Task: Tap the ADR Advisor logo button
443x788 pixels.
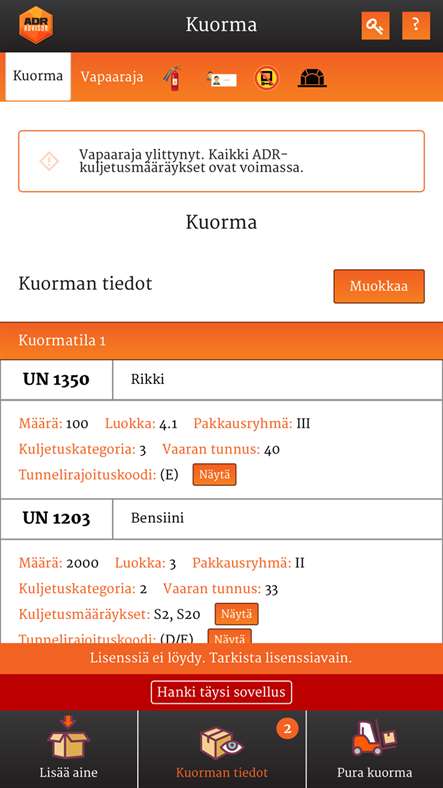Action: point(36,25)
